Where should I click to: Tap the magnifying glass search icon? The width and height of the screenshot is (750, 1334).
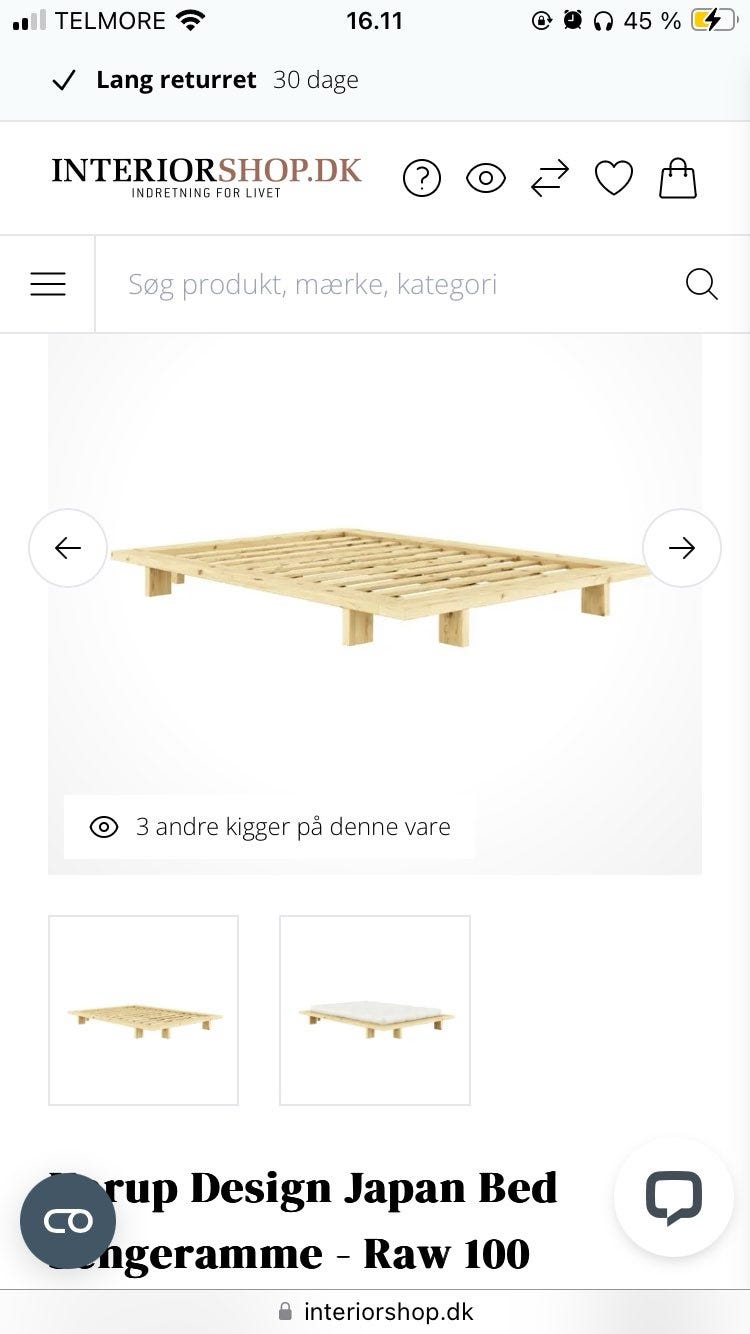click(x=702, y=284)
